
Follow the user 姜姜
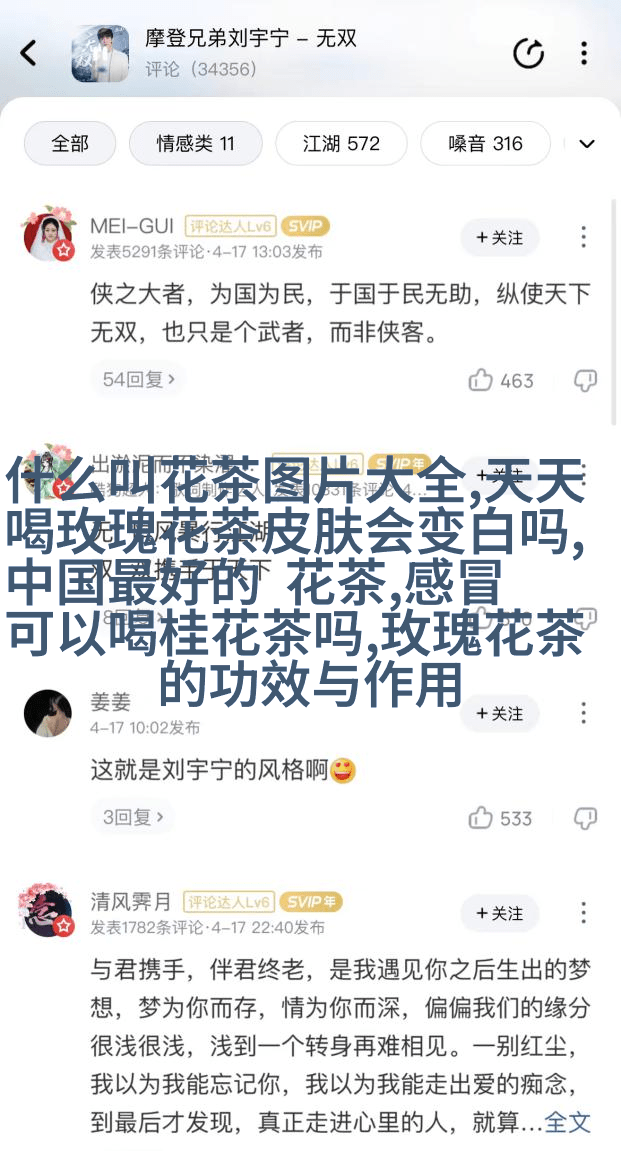tap(500, 713)
